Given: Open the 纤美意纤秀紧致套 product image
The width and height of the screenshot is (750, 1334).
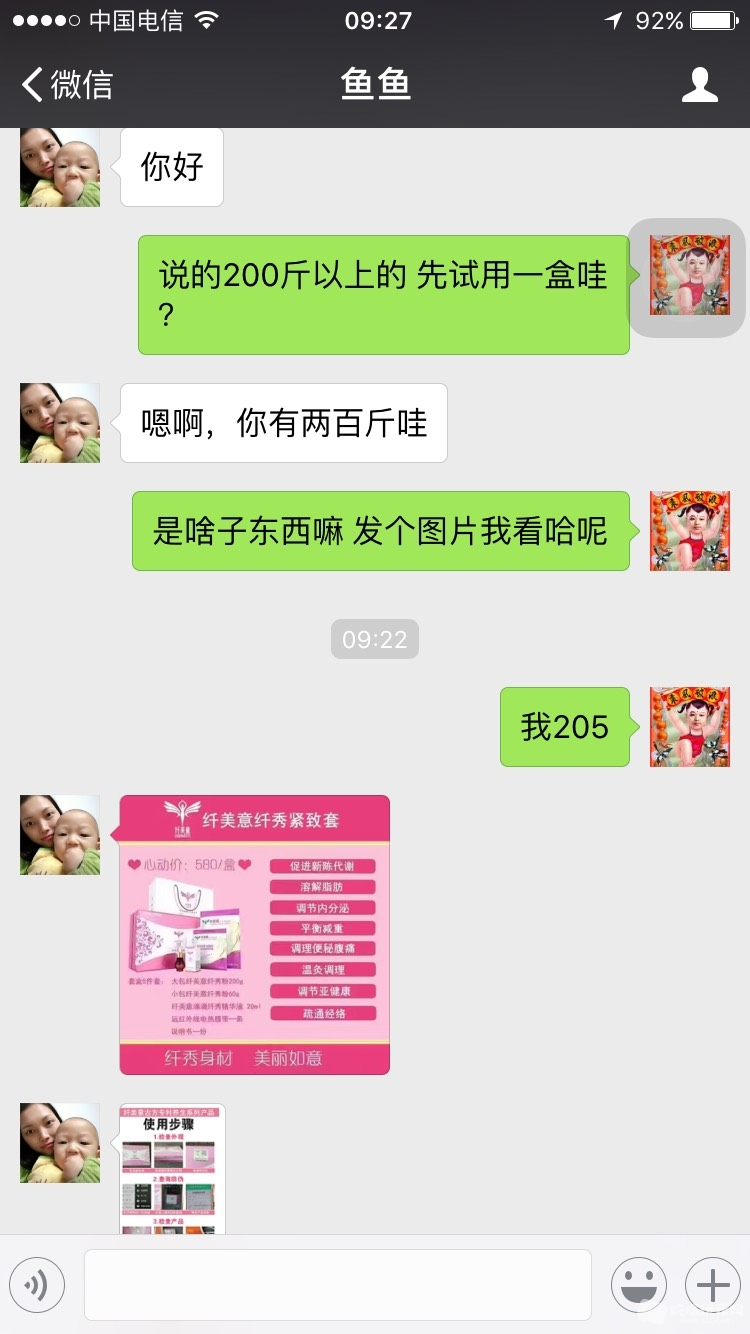Looking at the screenshot, I should pos(255,934).
